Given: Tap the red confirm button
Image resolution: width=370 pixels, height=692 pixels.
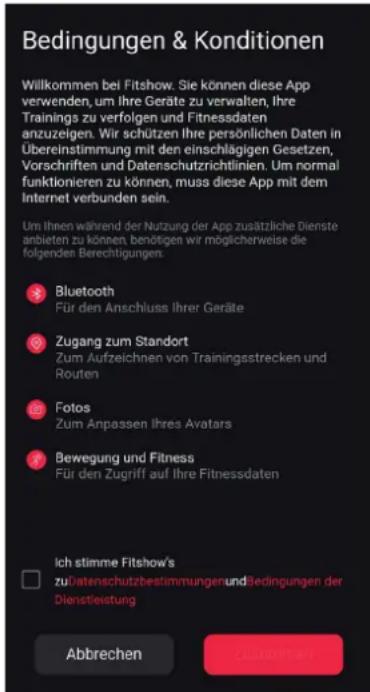Looking at the screenshot, I should 273,654.
